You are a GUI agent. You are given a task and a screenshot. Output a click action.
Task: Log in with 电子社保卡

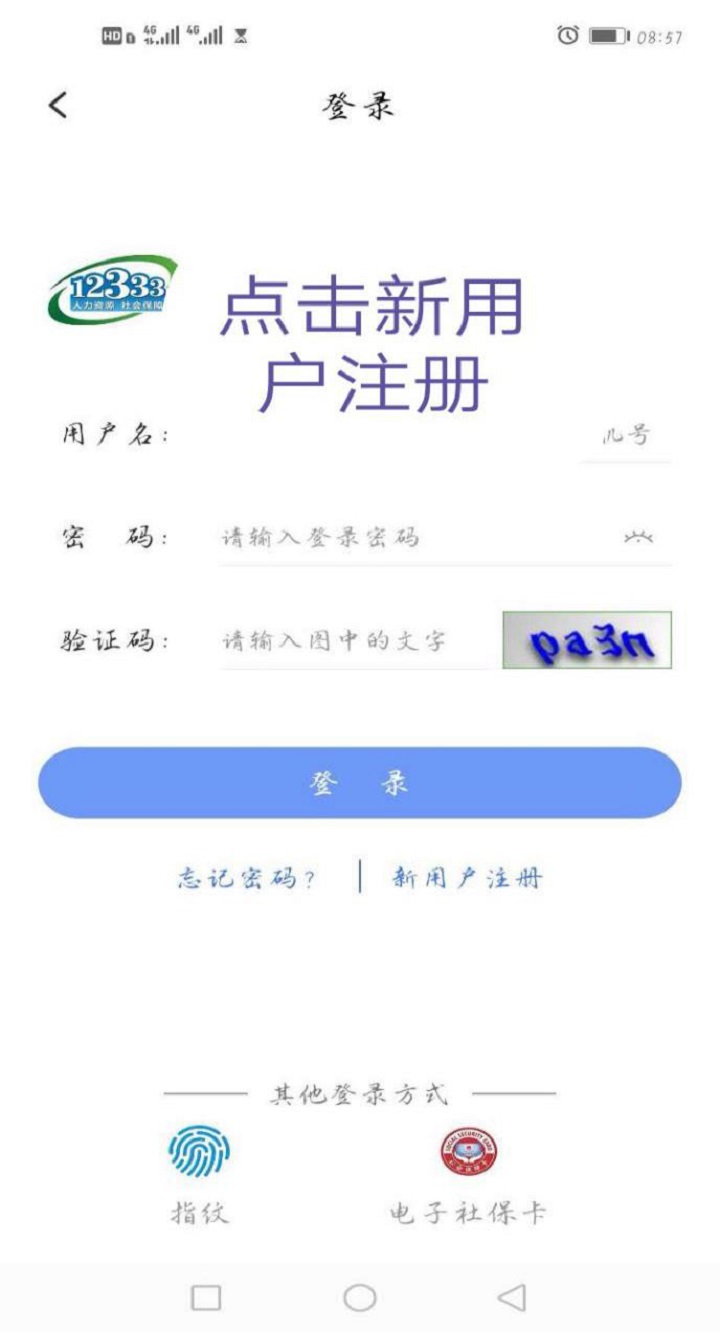tap(468, 1153)
